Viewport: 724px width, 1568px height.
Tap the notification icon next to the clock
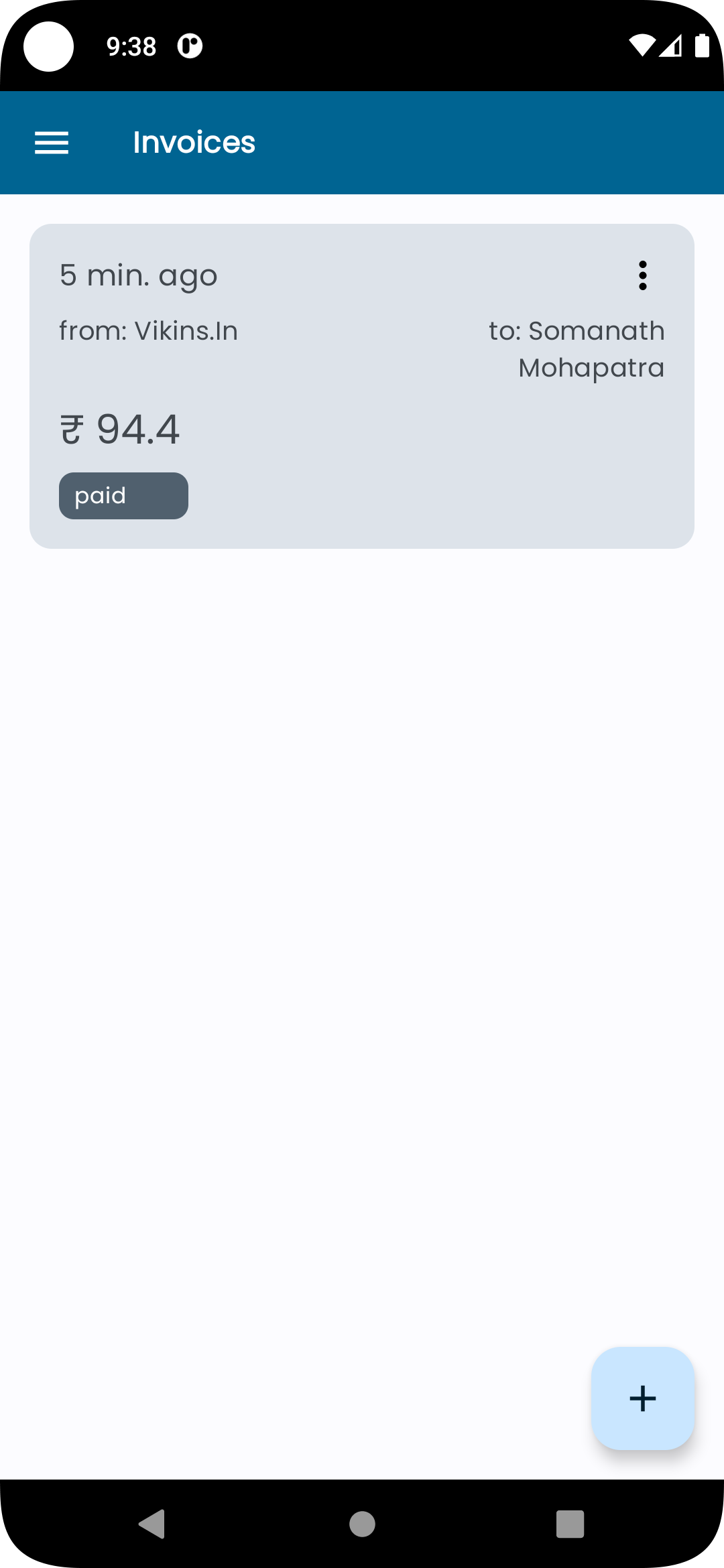point(189,45)
